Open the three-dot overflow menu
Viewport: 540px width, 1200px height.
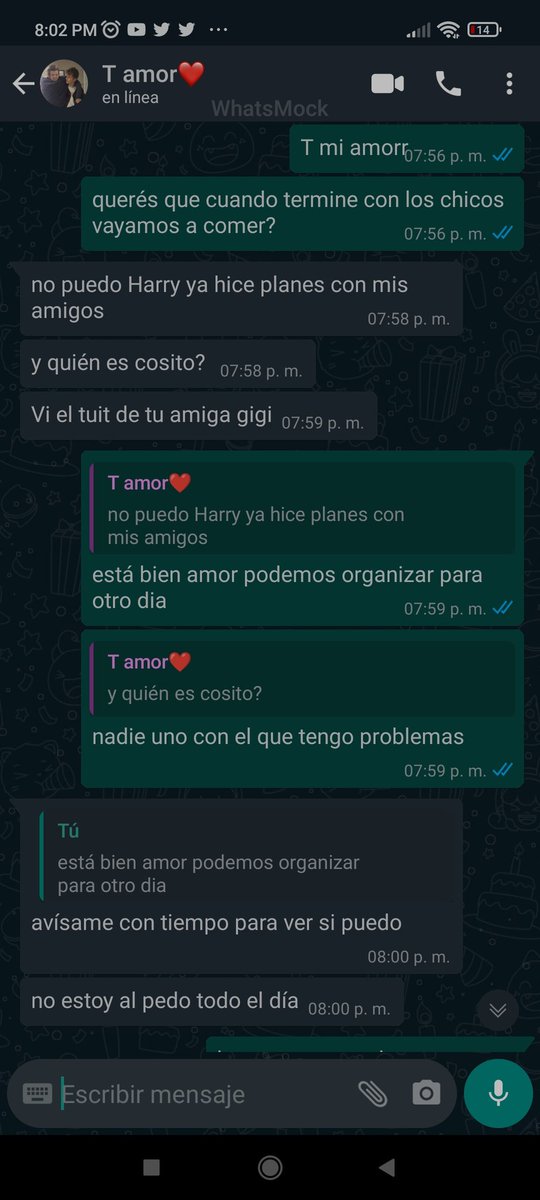[x=509, y=84]
